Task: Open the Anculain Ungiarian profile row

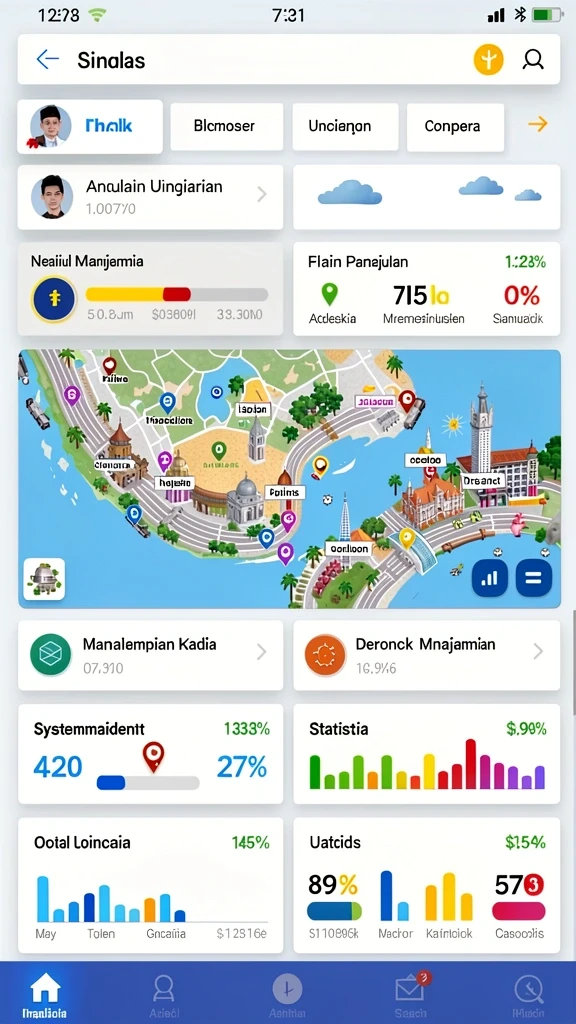Action: (150, 197)
